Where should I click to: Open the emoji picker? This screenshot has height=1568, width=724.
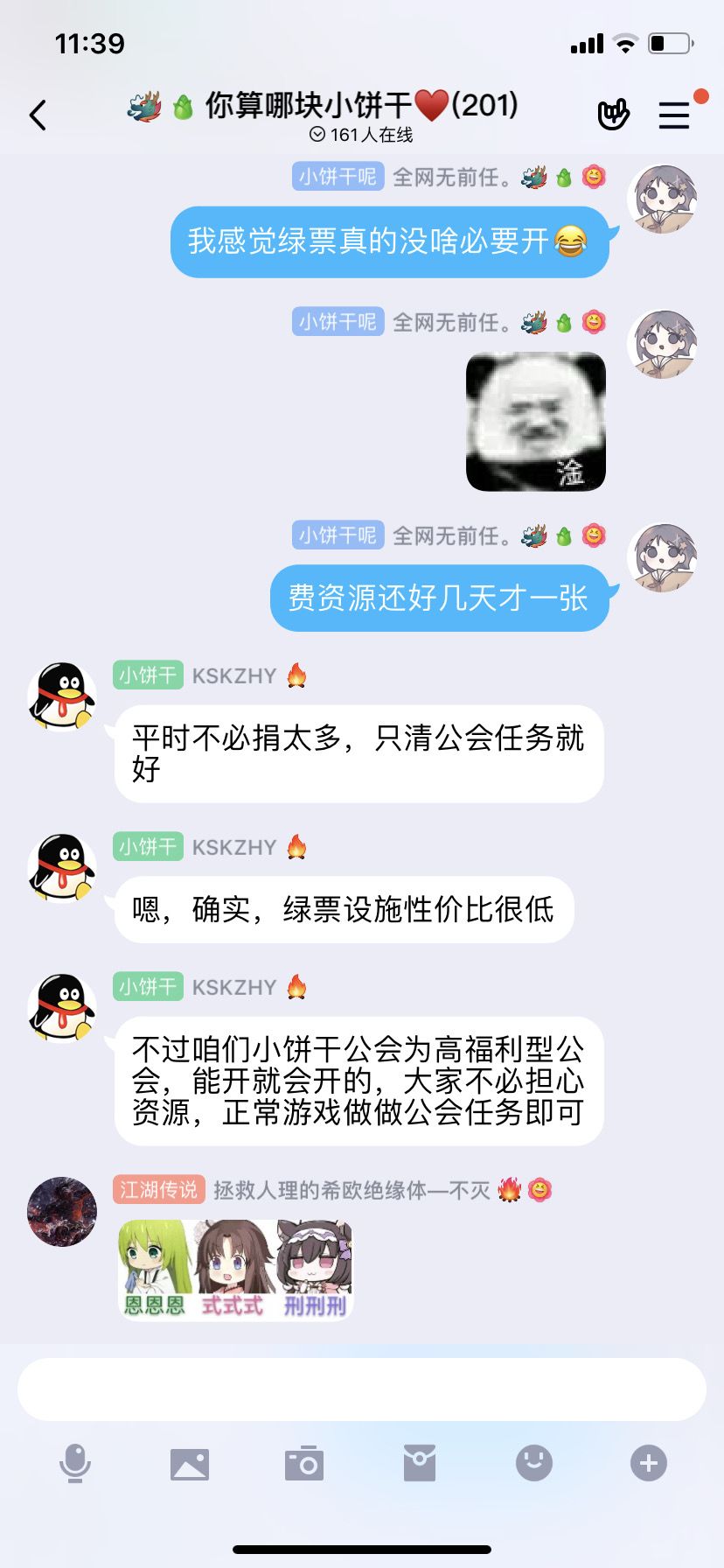pos(534,1463)
